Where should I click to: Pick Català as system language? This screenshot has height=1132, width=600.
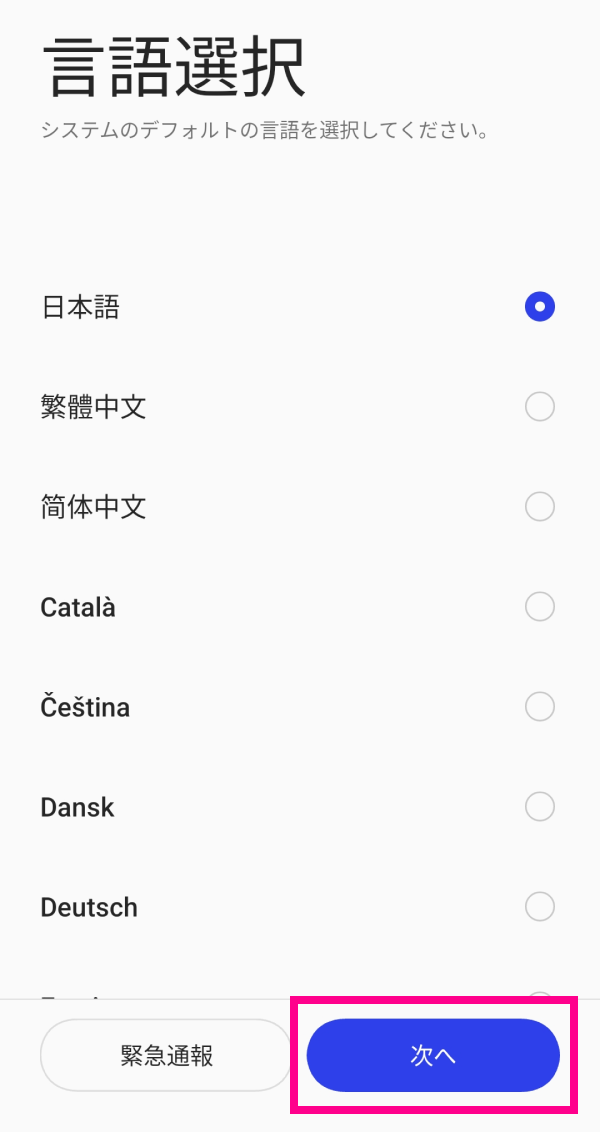539,607
